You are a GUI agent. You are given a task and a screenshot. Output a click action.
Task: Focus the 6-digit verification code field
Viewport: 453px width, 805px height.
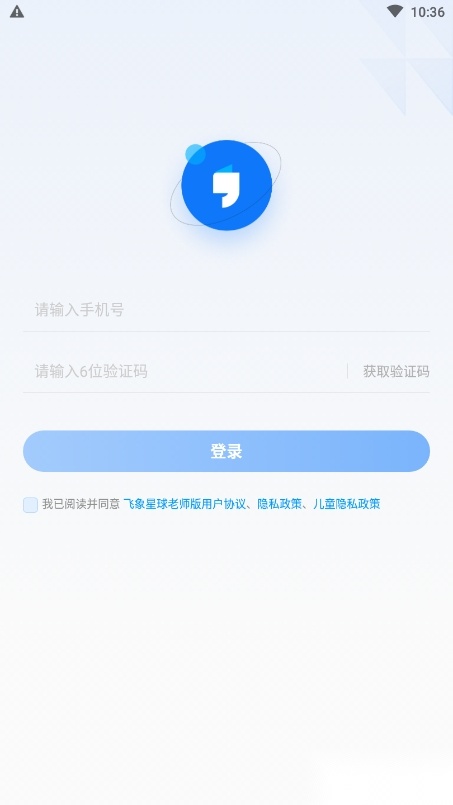coord(185,371)
